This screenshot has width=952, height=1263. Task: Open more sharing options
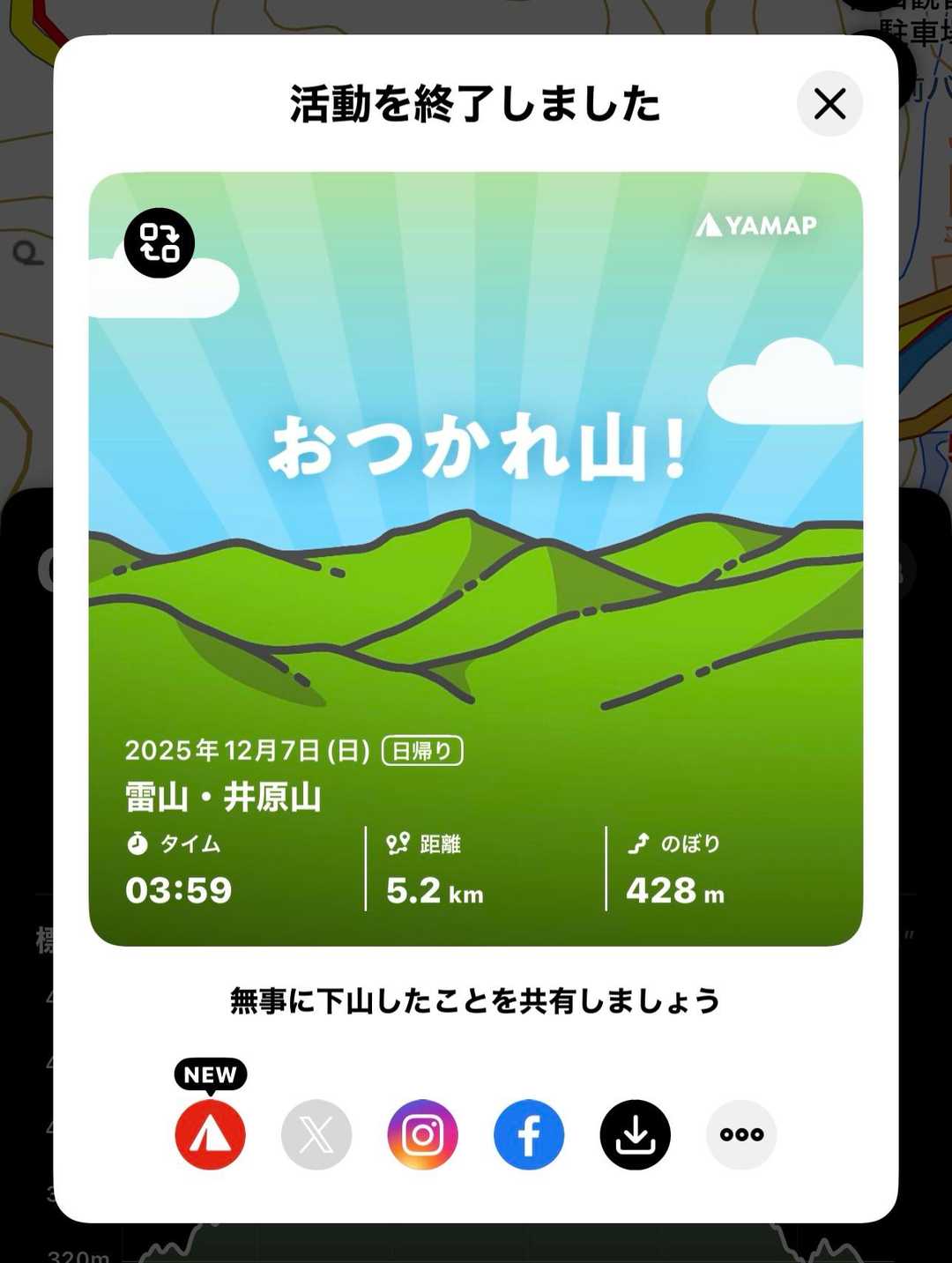pyautogui.click(x=741, y=1134)
